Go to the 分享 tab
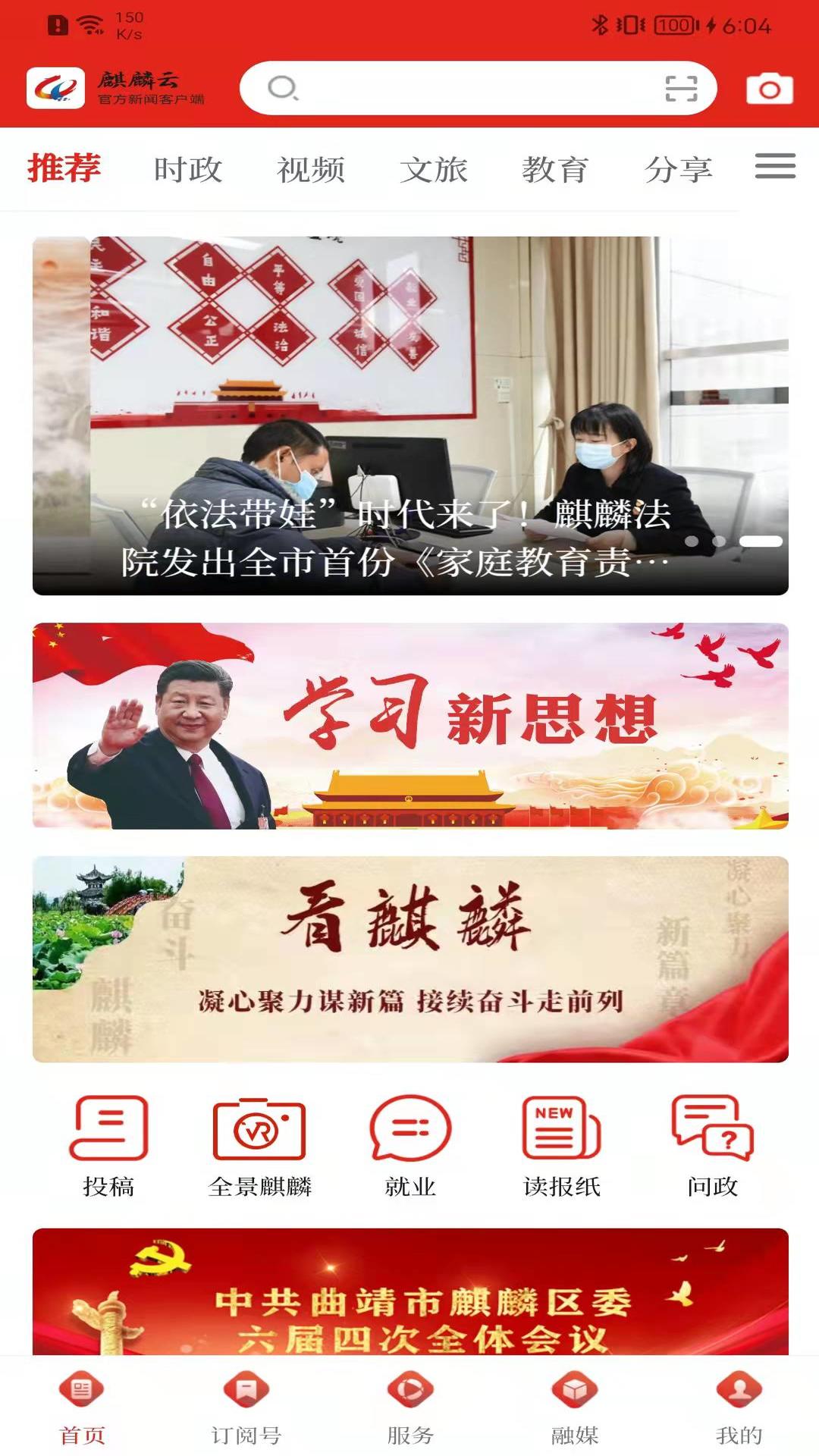This screenshot has width=819, height=1456. click(678, 169)
